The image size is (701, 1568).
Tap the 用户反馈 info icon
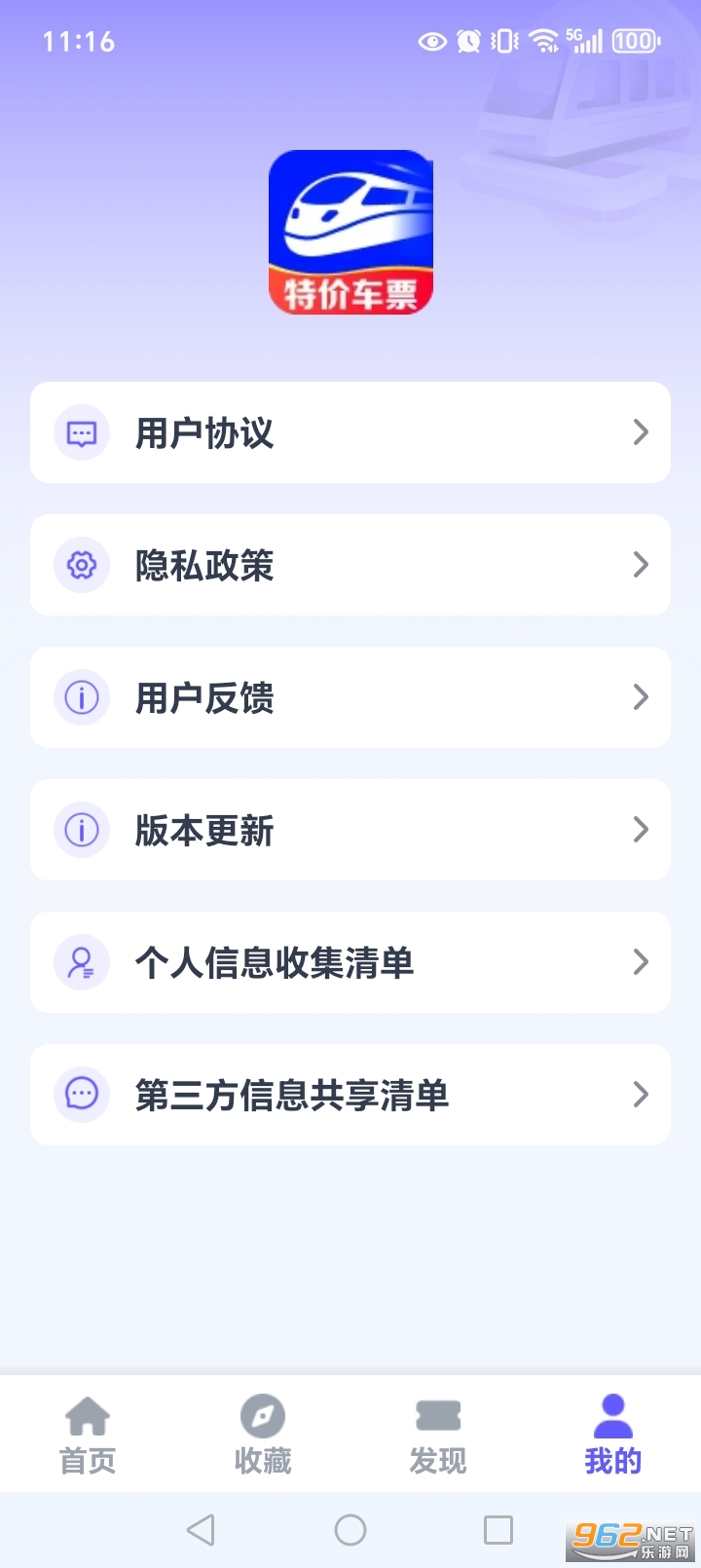(82, 697)
